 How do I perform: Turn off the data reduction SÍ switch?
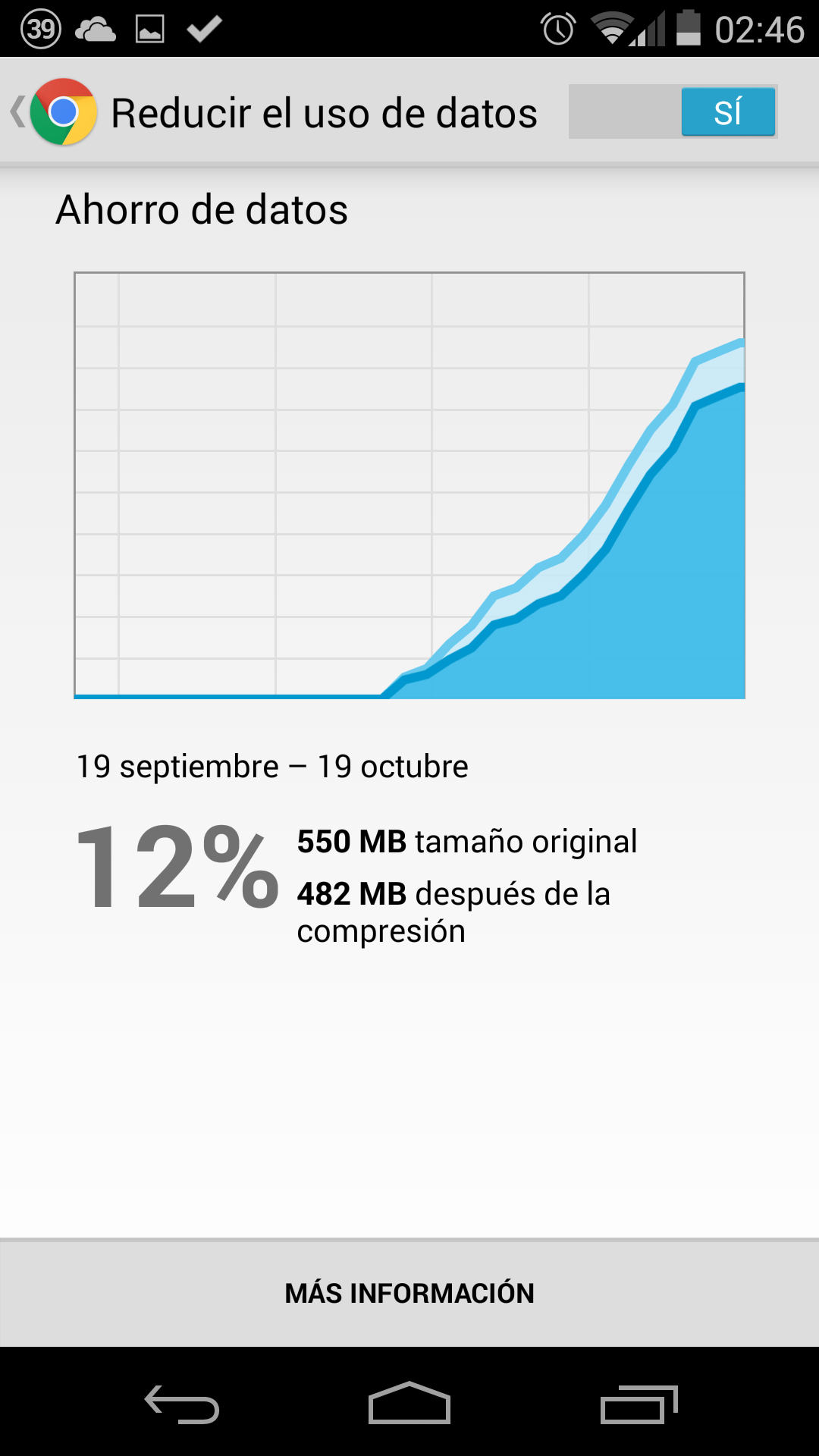click(673, 111)
